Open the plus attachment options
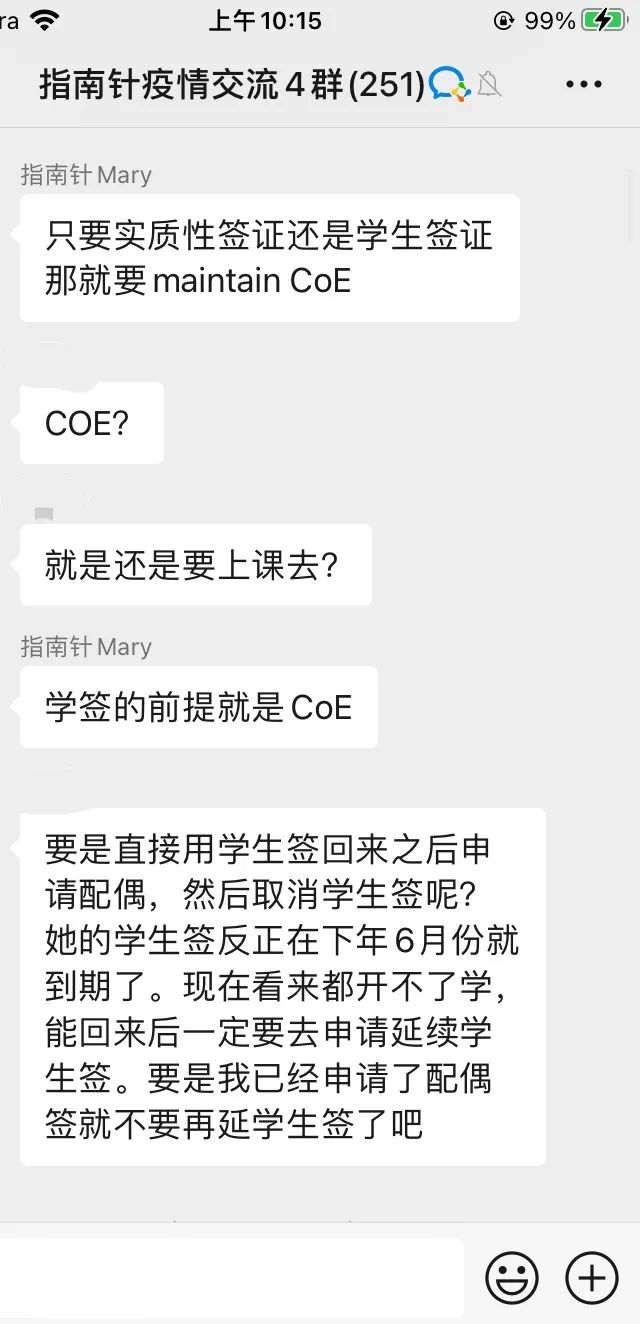 [592, 1277]
